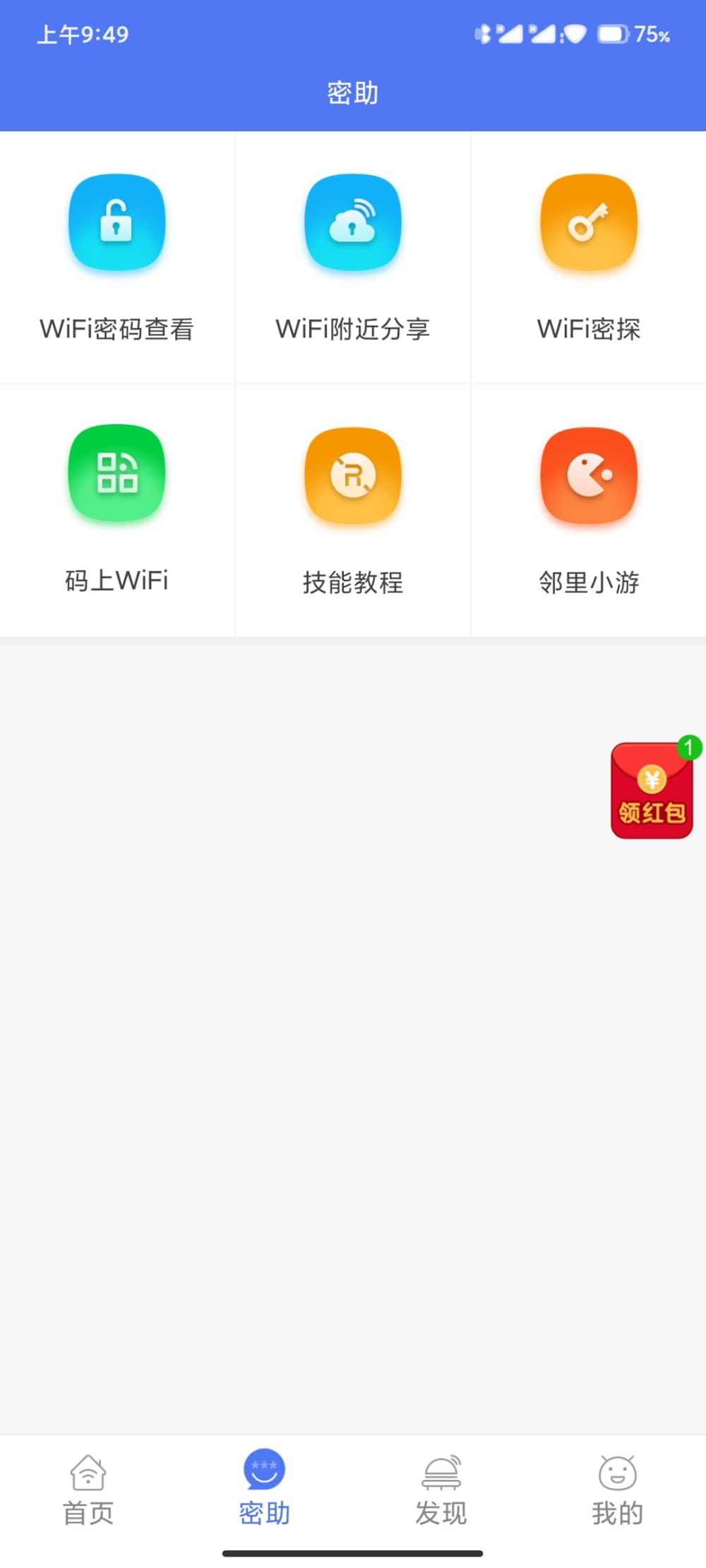Open the 我的 tab
Screen dimensions: 706x1568
pos(618,1490)
